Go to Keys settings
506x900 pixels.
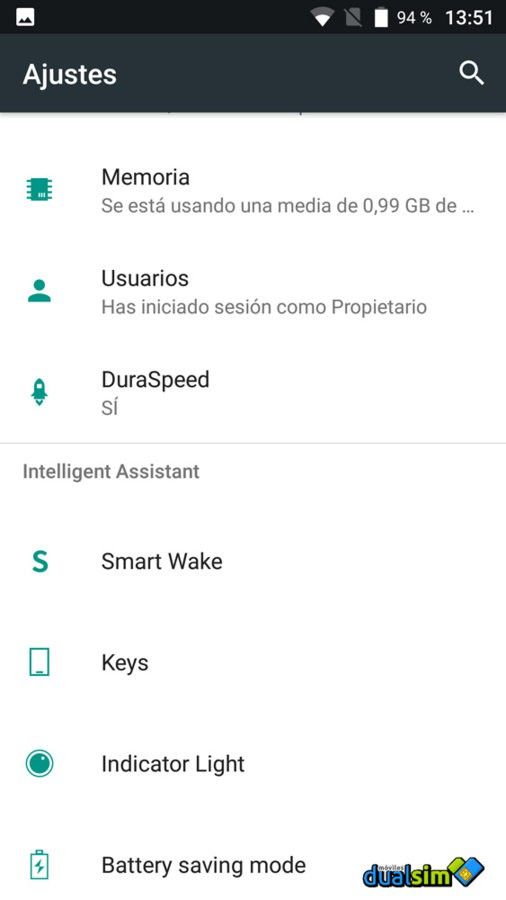[253, 662]
